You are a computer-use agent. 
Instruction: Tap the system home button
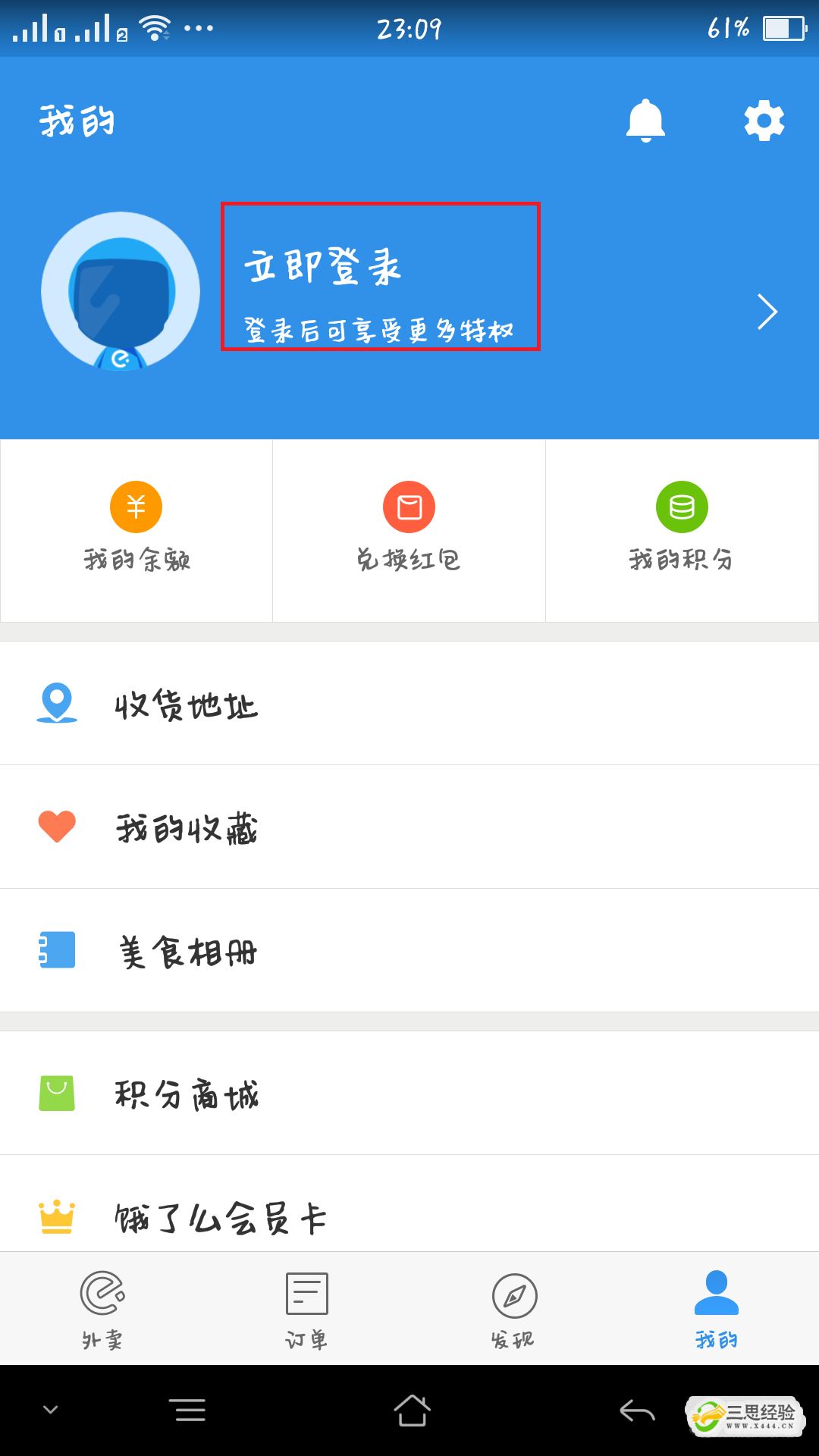(x=412, y=1410)
